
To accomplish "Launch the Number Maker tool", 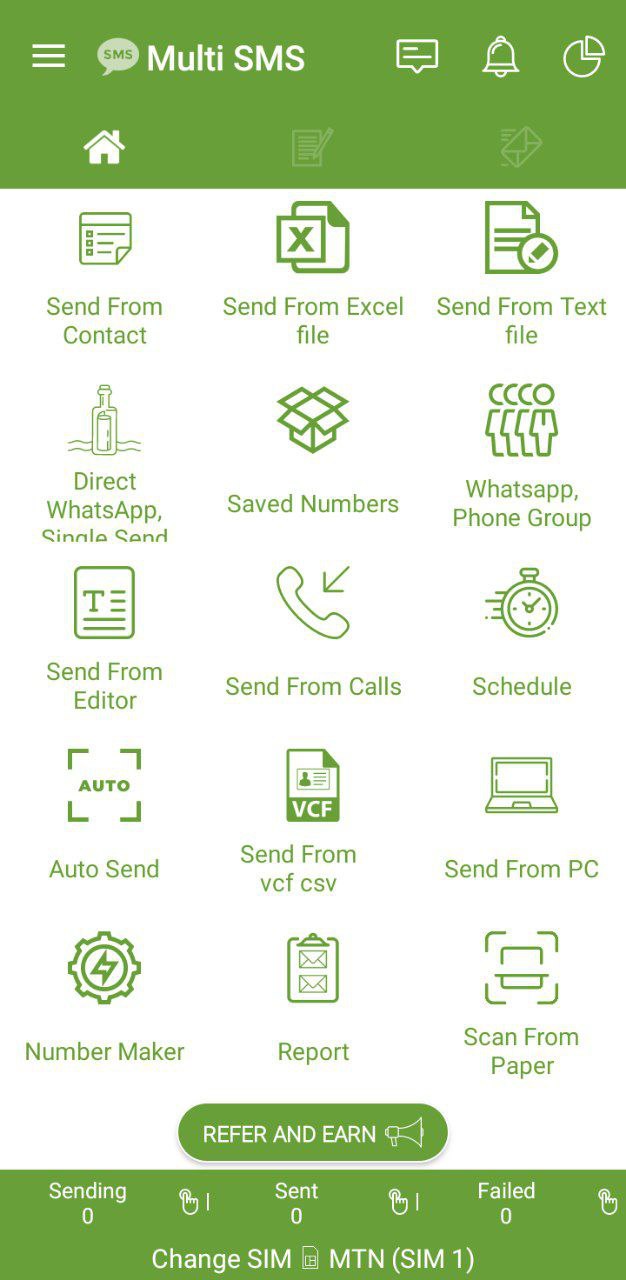I will [104, 995].
